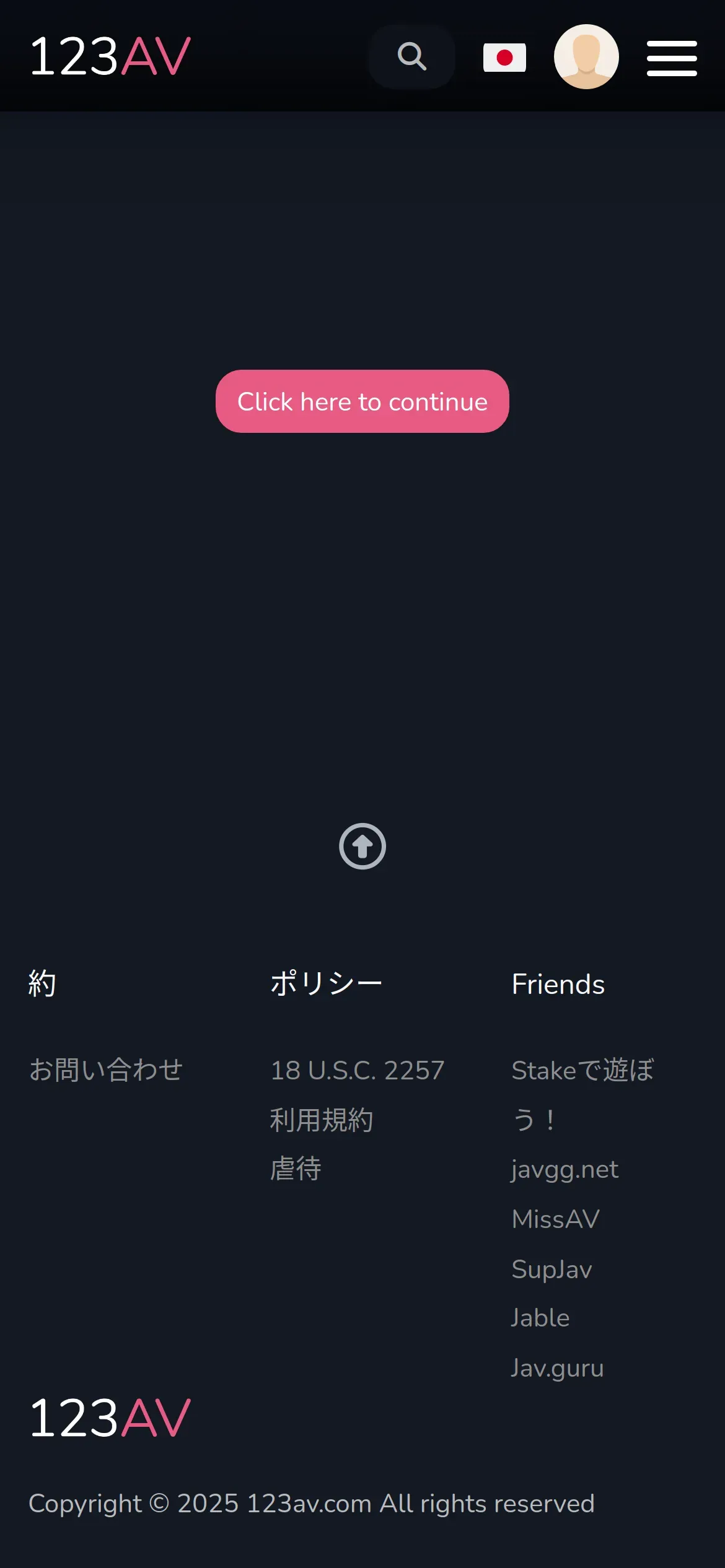
Task: Go to home via the header 123AV logo
Action: tap(110, 57)
